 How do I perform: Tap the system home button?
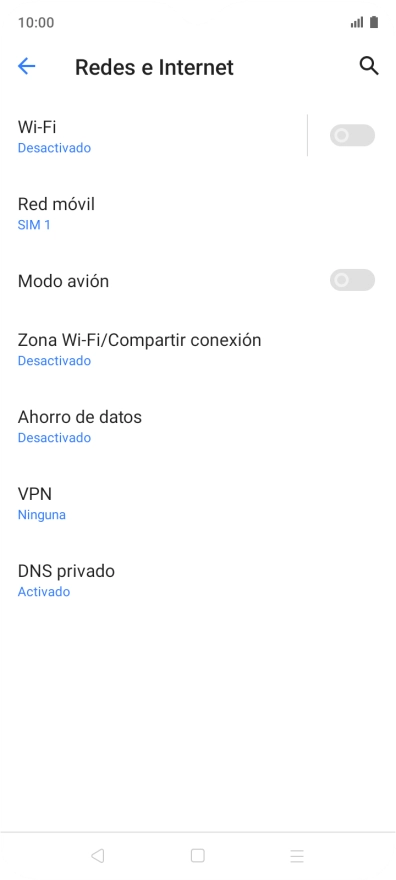[x=197, y=855]
